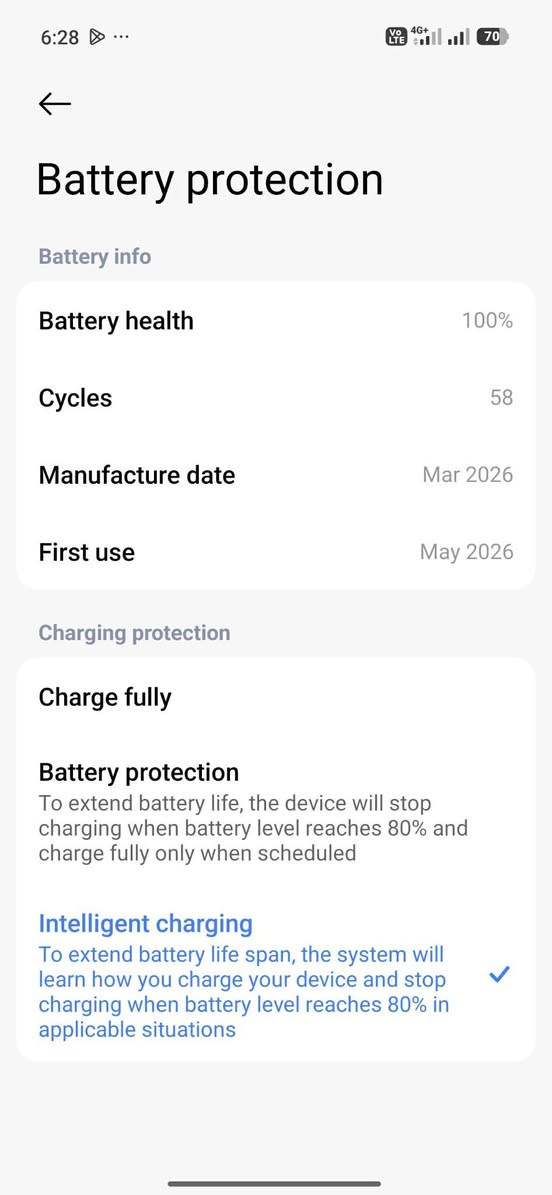Choose the Battery protection charging mode
This screenshot has width=552, height=1195.
click(276, 812)
